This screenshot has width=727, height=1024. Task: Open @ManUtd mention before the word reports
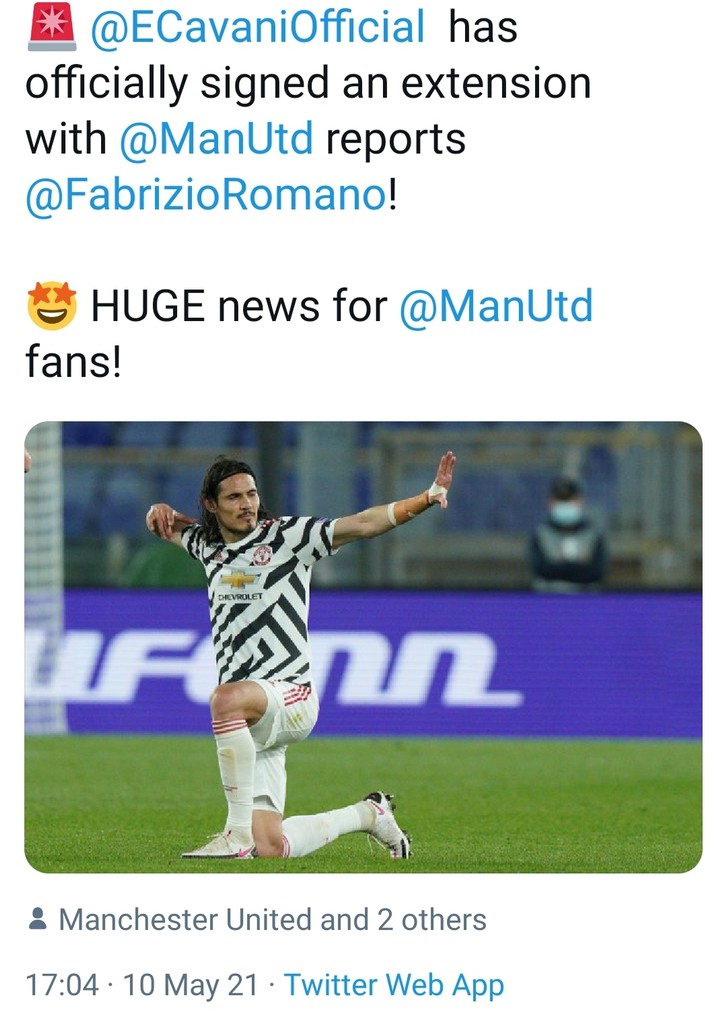coord(216,139)
